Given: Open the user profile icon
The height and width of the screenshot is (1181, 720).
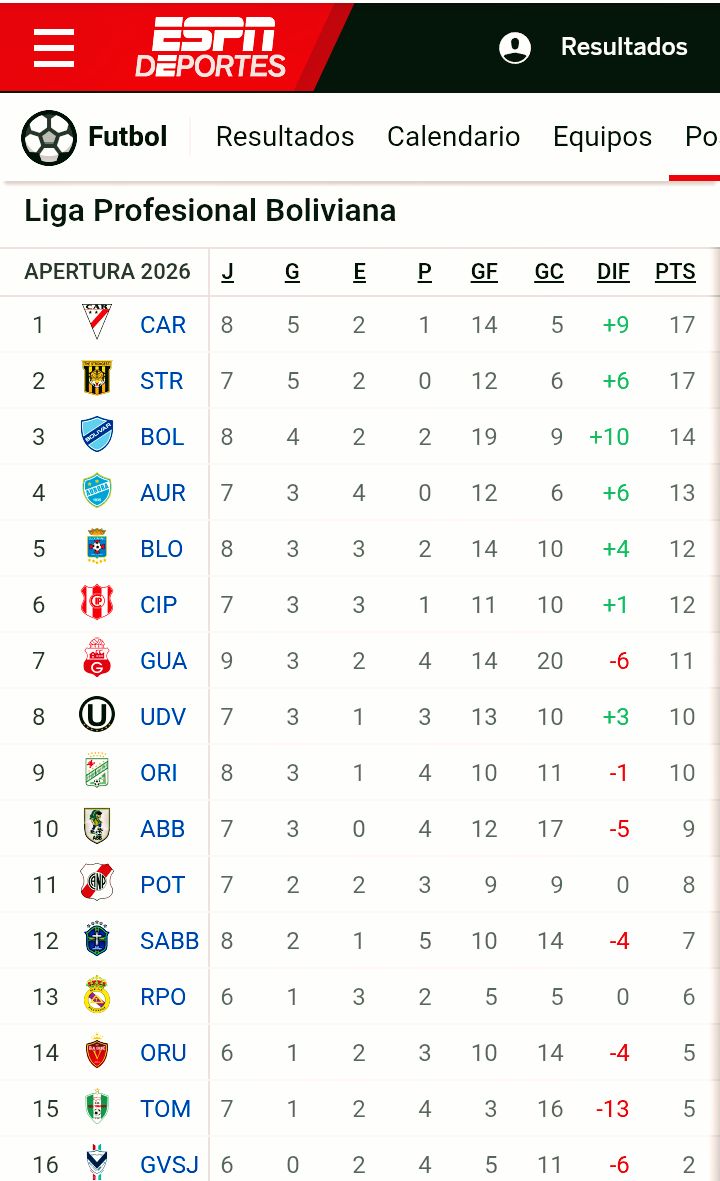Looking at the screenshot, I should pos(515,47).
